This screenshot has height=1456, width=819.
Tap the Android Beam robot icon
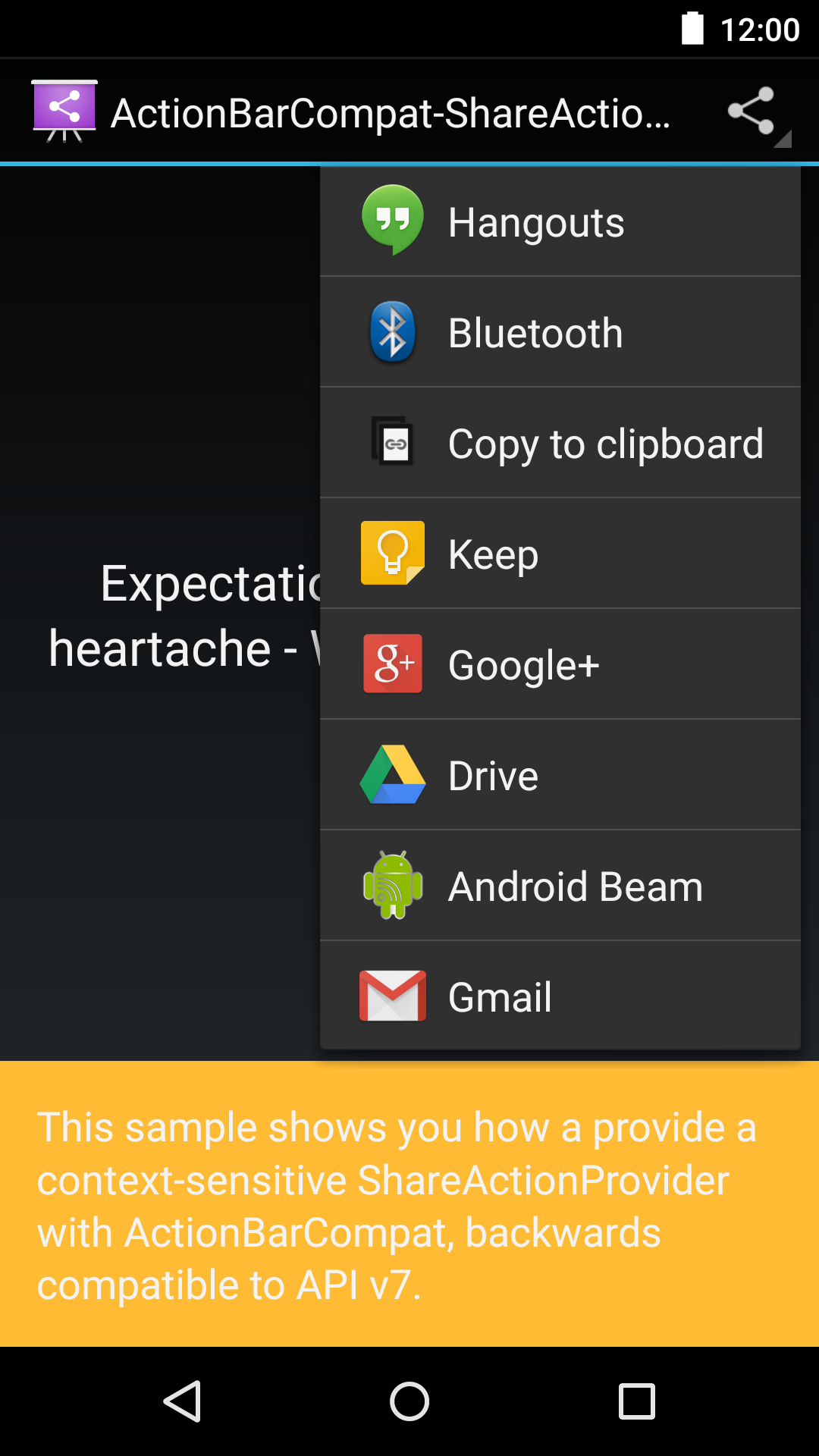391,885
